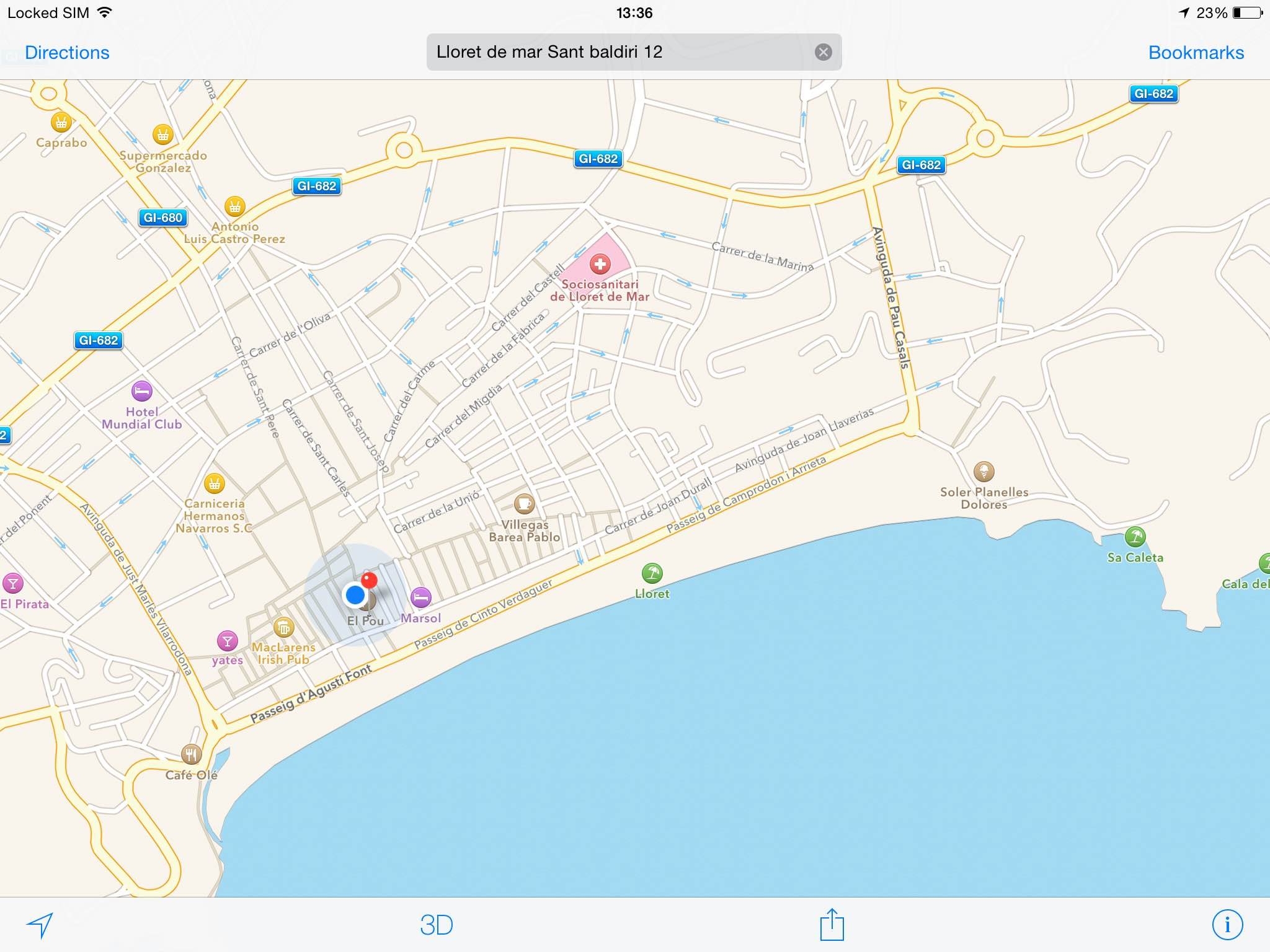Select the red dropped pin
This screenshot has width=1270, height=952.
point(369,581)
